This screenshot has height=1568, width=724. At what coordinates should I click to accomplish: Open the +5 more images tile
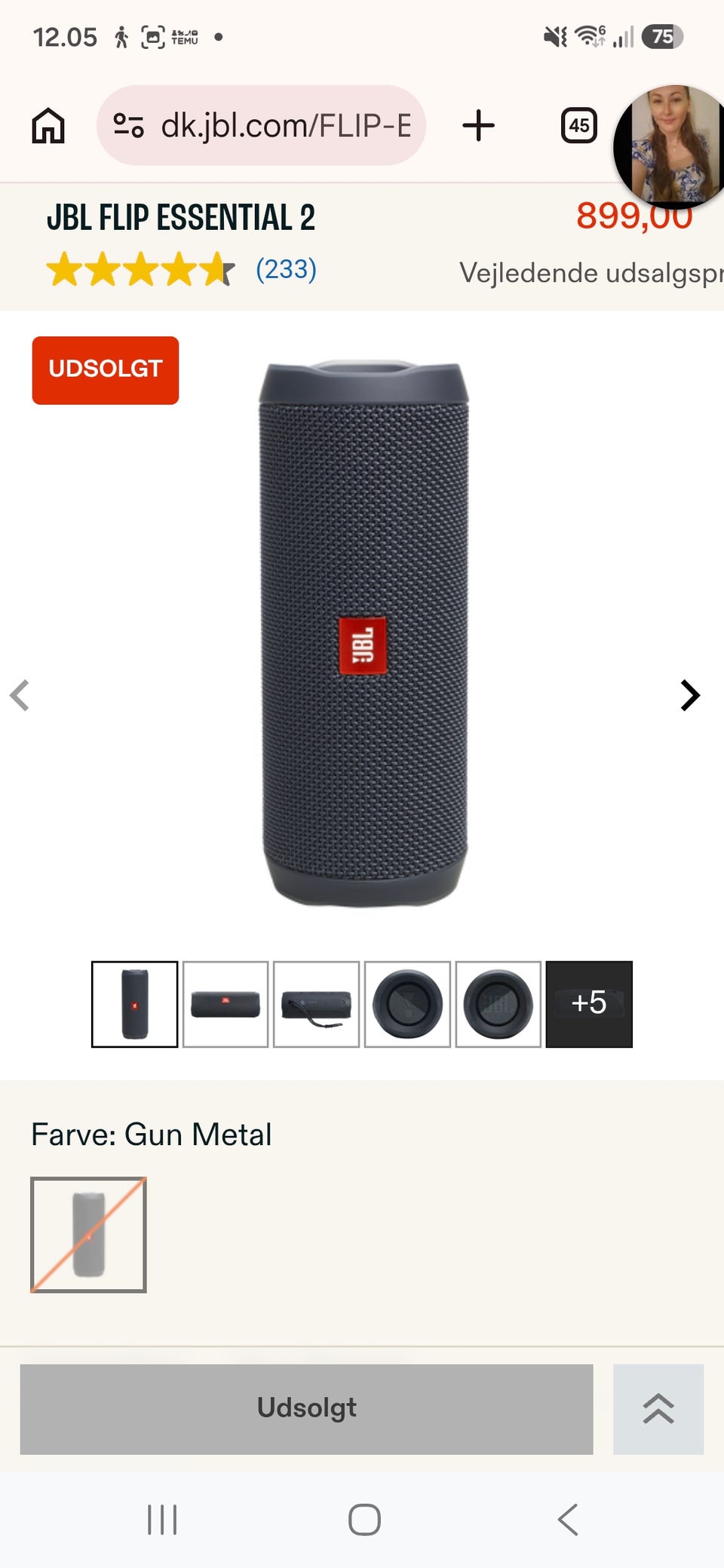pyautogui.click(x=589, y=1004)
